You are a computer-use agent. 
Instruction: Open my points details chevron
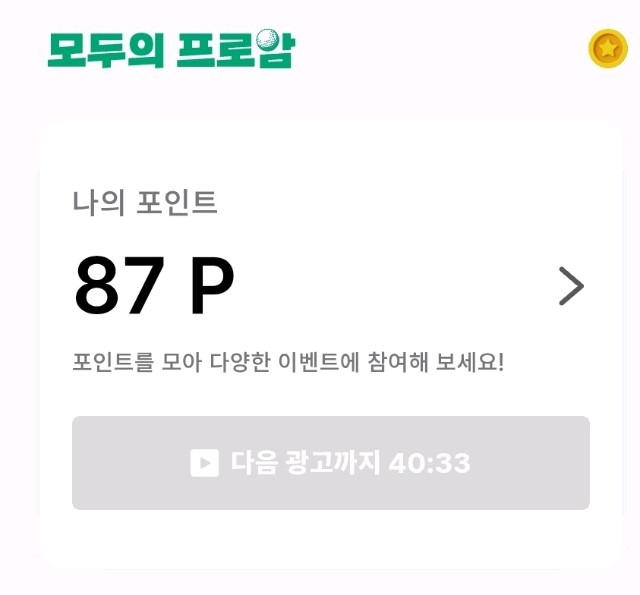[x=571, y=286]
